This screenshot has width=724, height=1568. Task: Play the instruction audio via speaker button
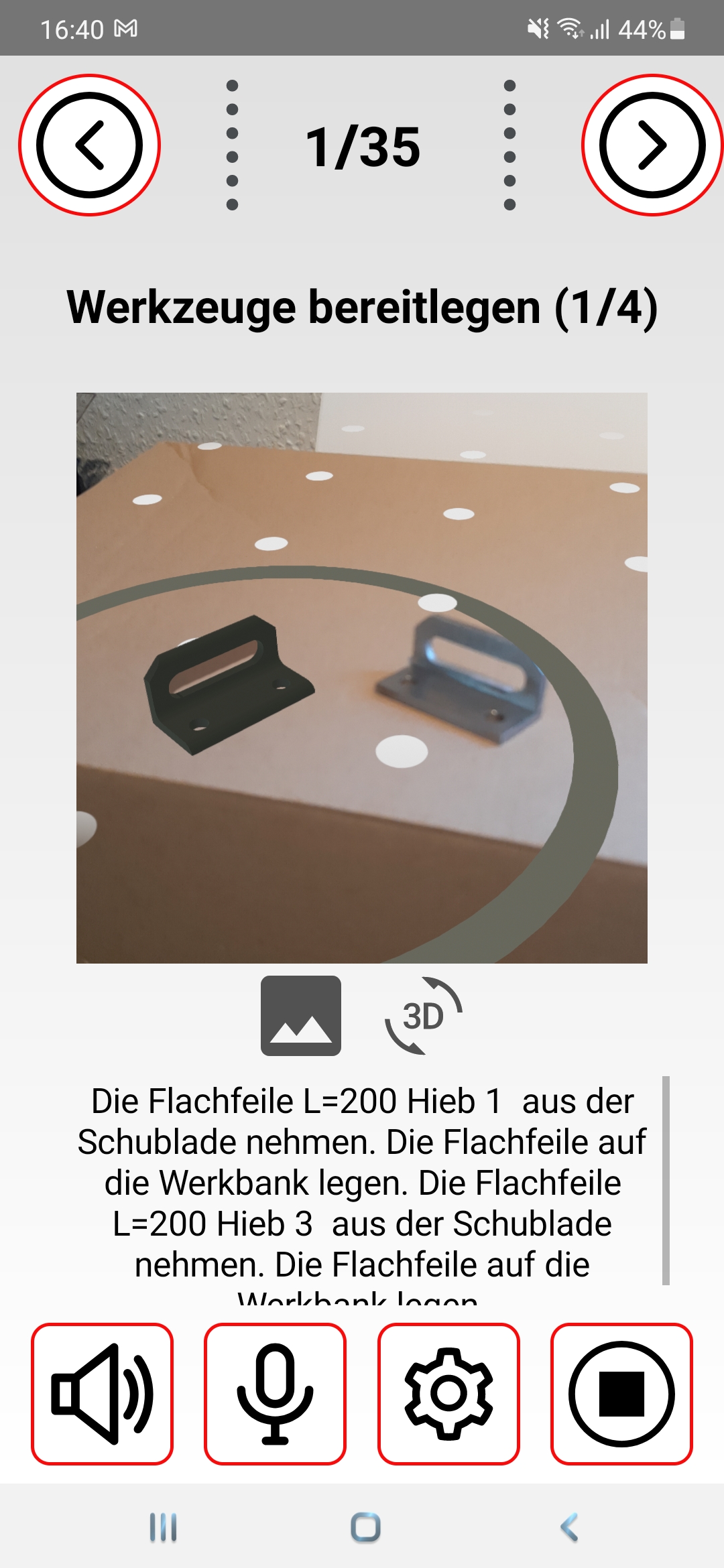point(102,1394)
